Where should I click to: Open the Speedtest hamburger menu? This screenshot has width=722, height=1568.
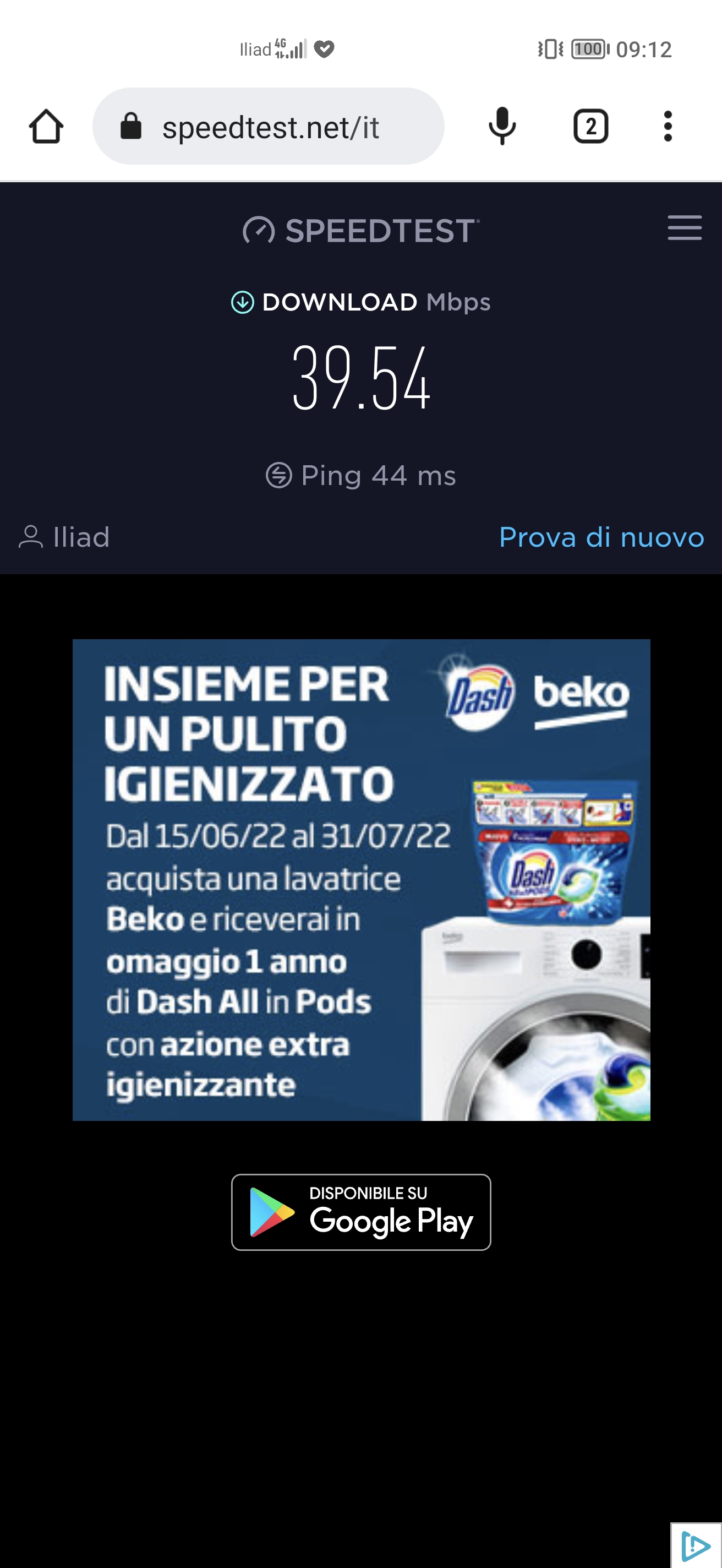pyautogui.click(x=684, y=227)
